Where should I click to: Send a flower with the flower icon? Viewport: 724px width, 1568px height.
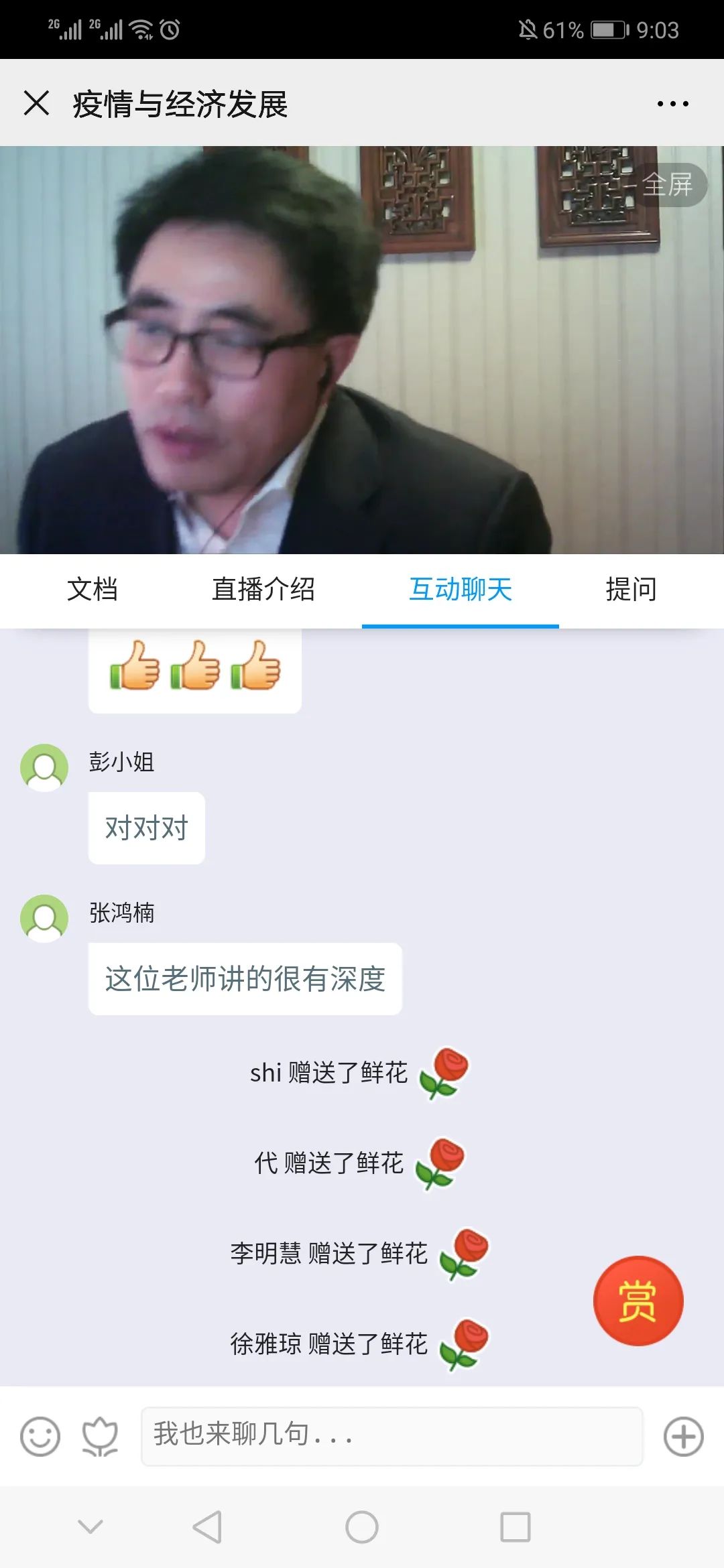coord(100,1436)
